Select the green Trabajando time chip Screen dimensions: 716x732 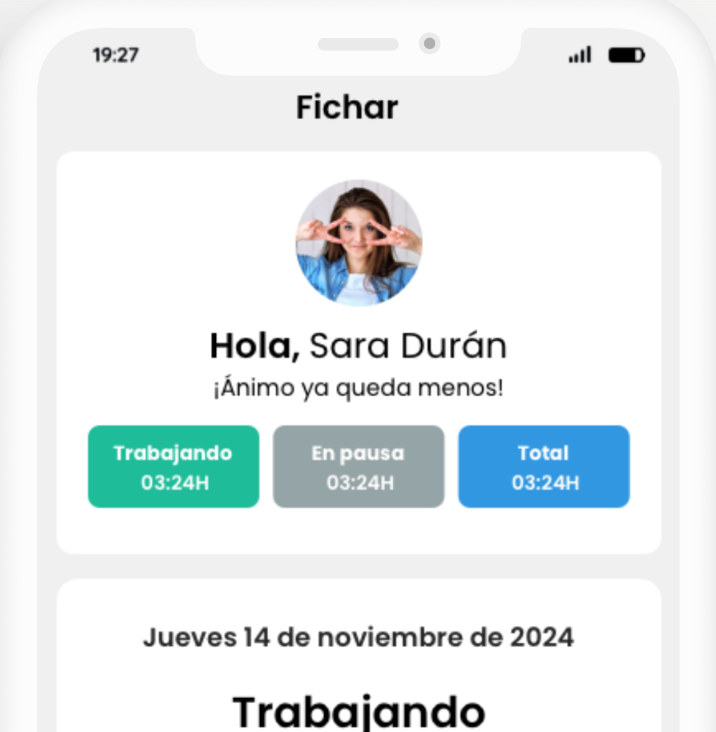pos(173,467)
